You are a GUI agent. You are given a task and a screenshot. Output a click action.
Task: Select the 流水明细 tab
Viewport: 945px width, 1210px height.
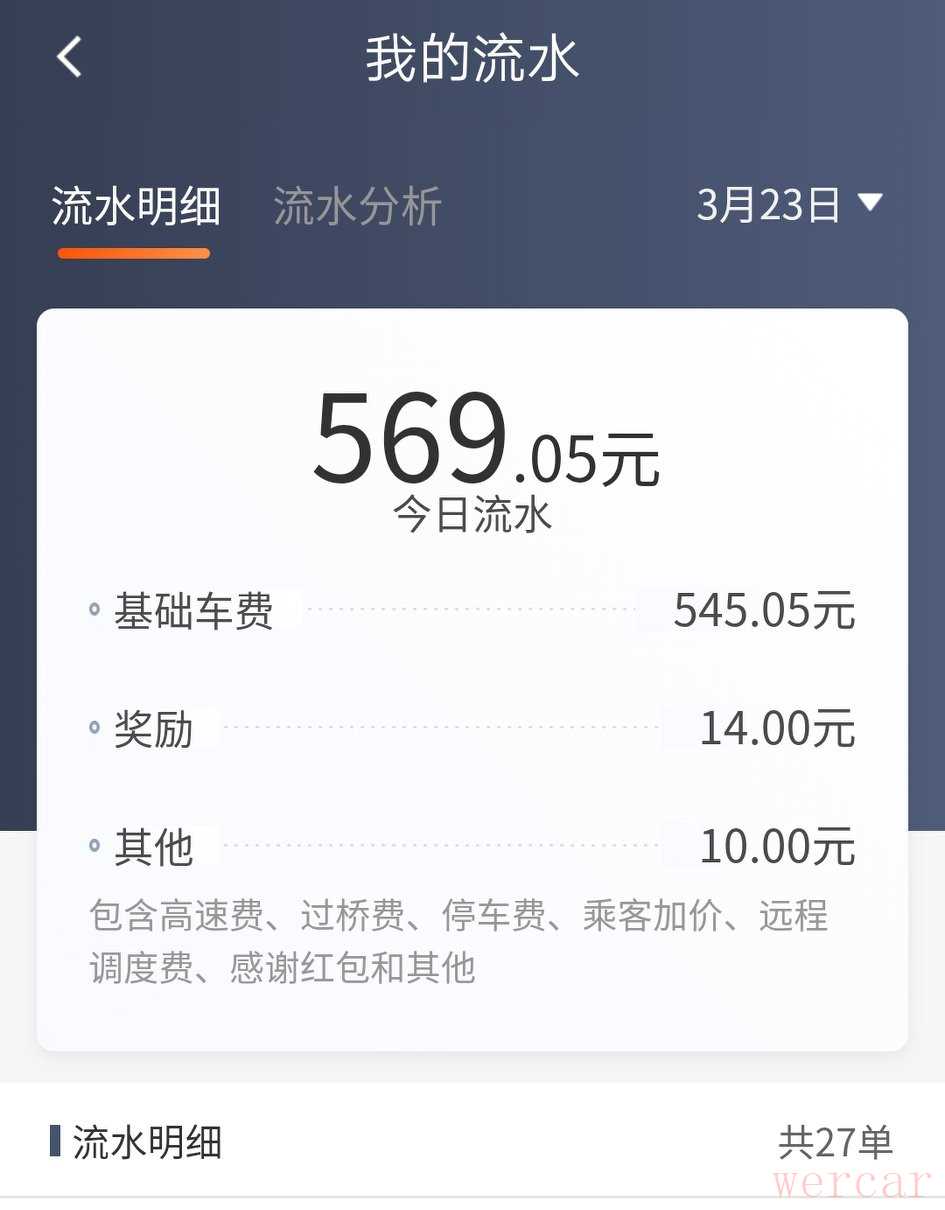[x=135, y=207]
